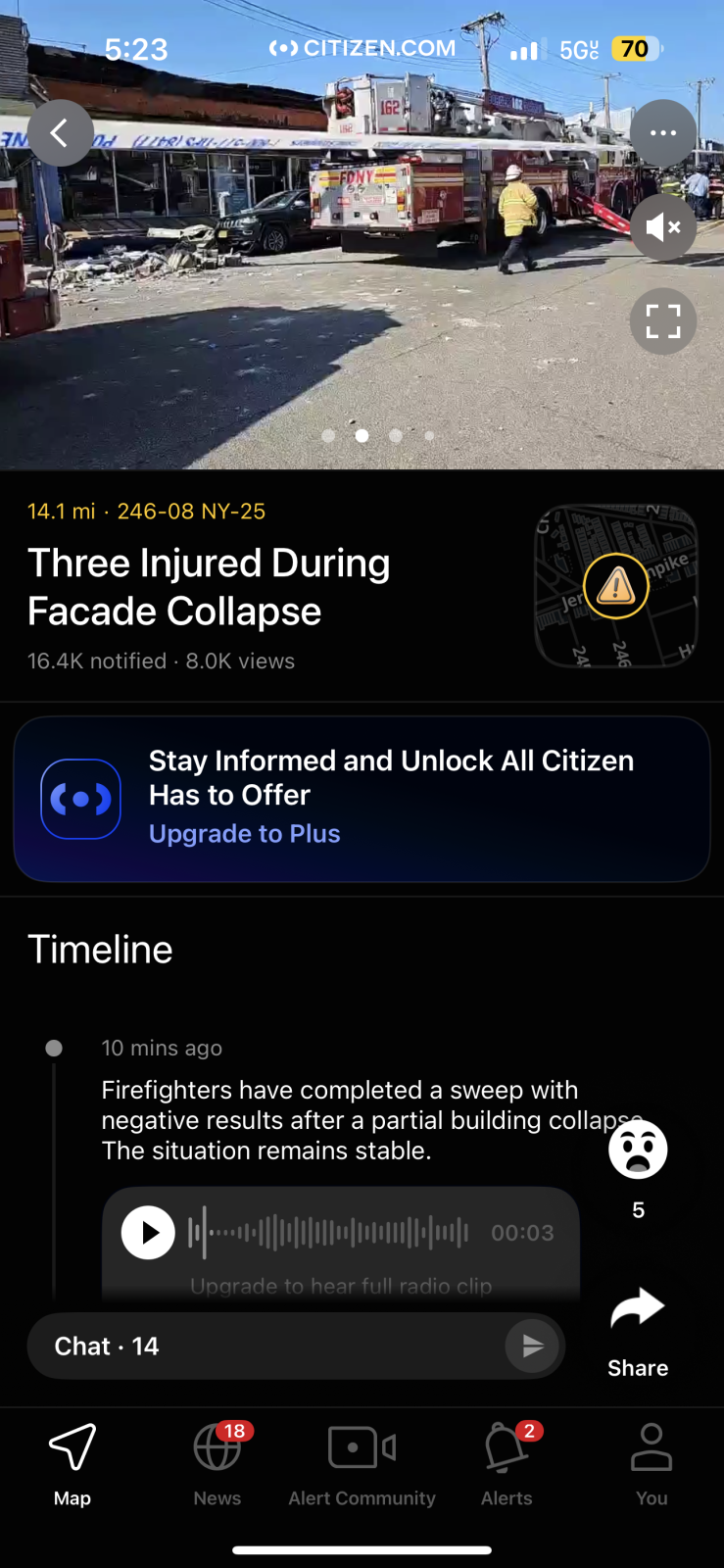
Task: Expand video to fullscreen
Action: click(663, 321)
